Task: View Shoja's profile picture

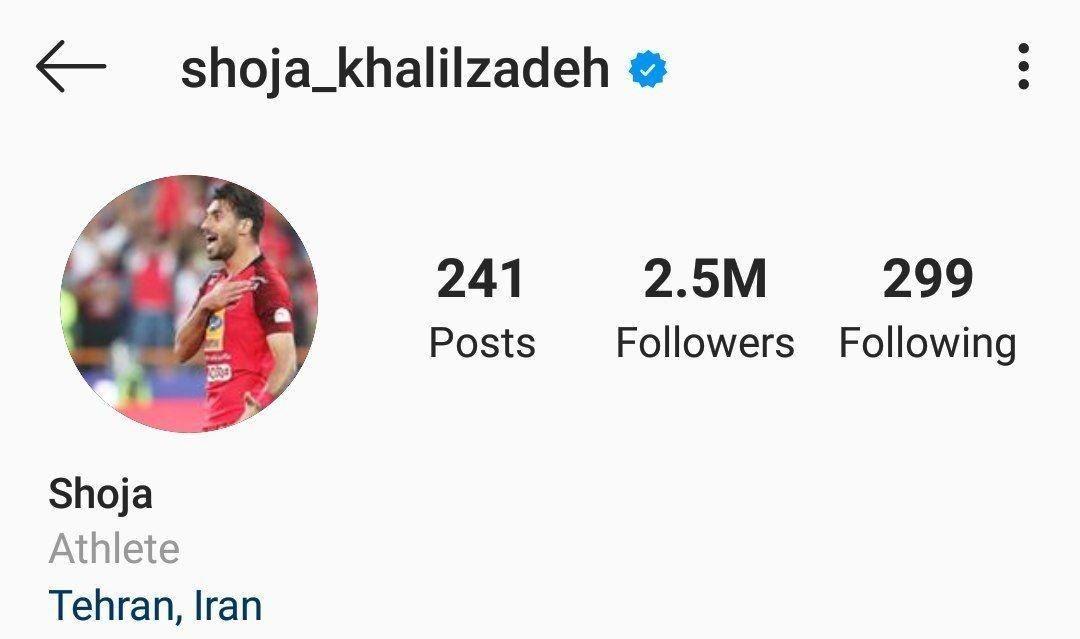Action: [x=189, y=303]
